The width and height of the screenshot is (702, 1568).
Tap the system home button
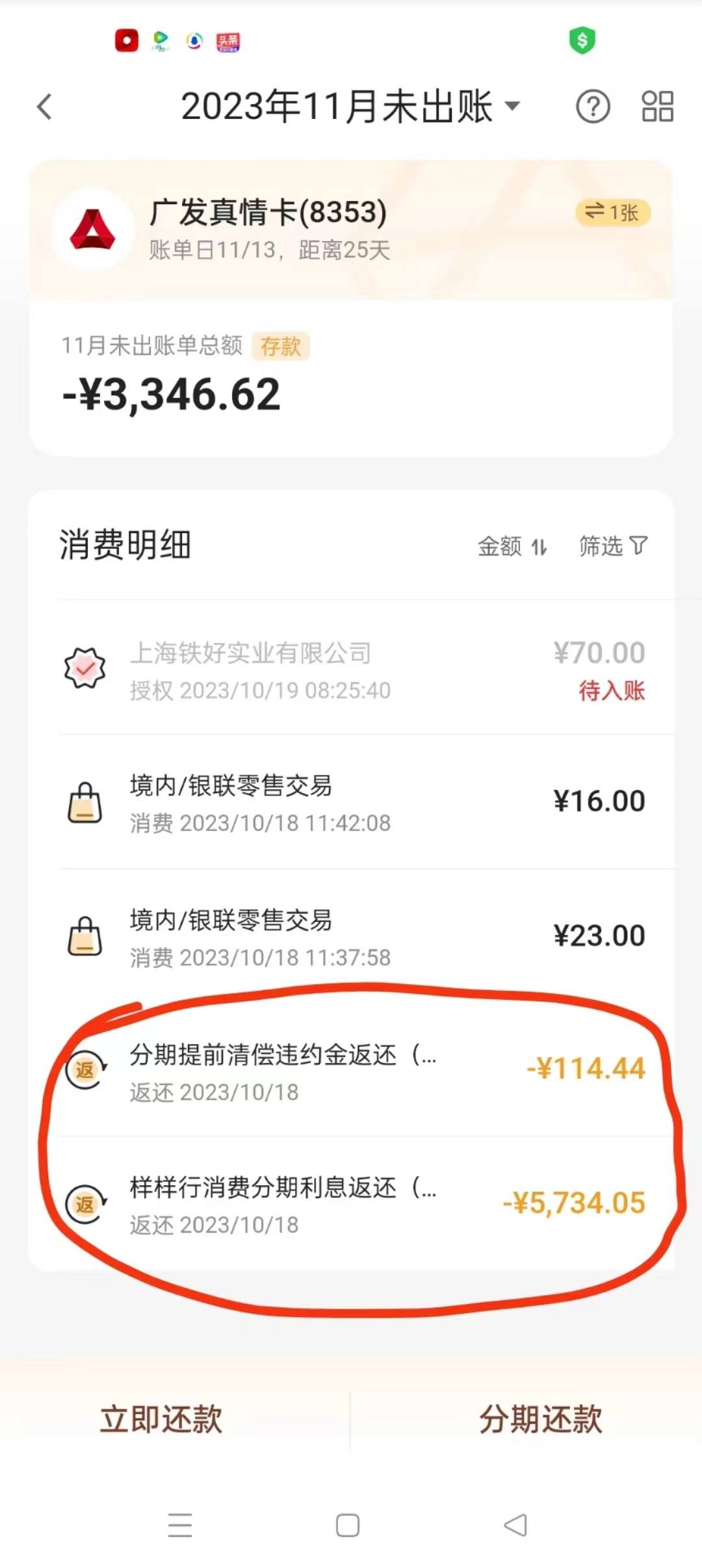click(348, 1525)
